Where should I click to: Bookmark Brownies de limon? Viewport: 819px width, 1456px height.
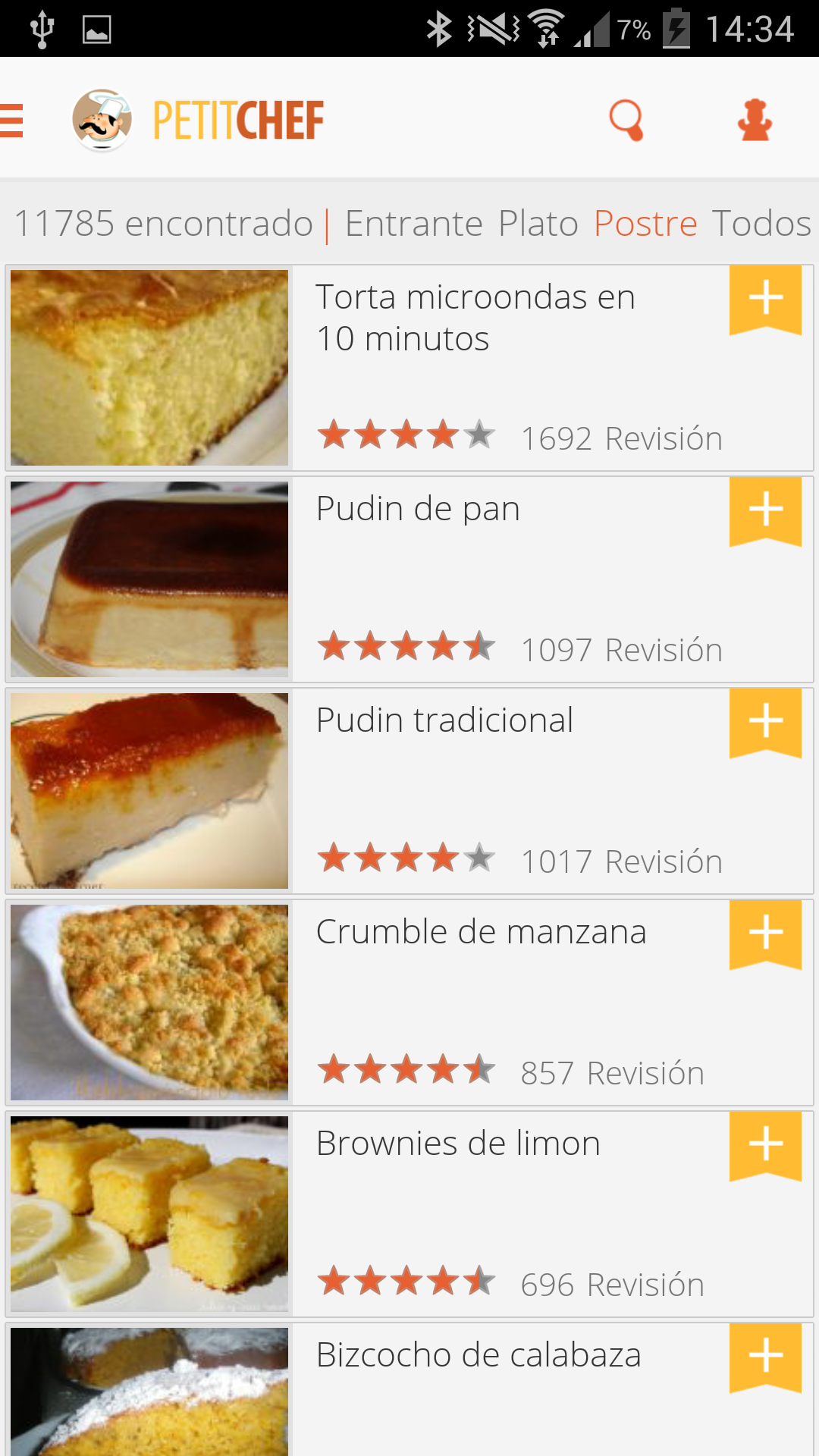[x=765, y=1144]
